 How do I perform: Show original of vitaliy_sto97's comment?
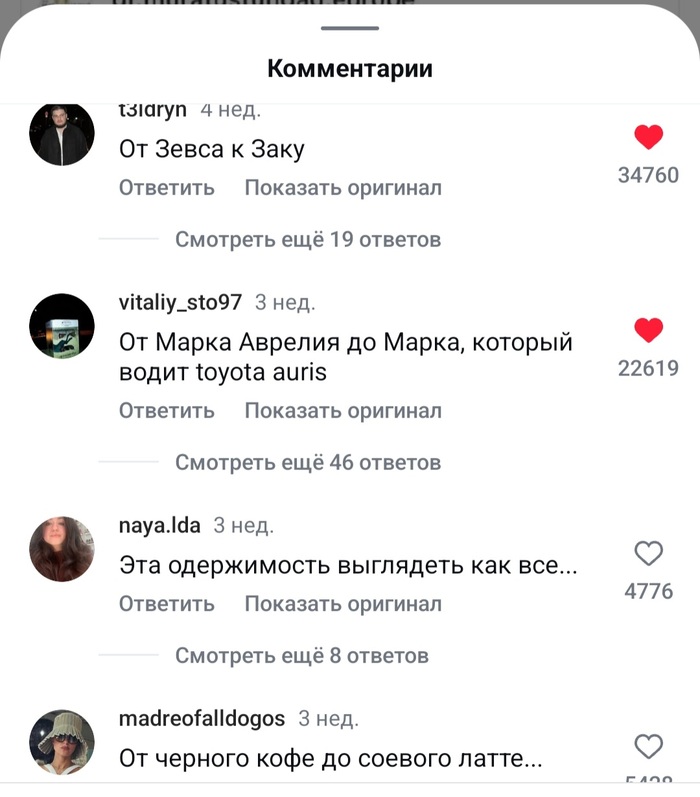343,411
